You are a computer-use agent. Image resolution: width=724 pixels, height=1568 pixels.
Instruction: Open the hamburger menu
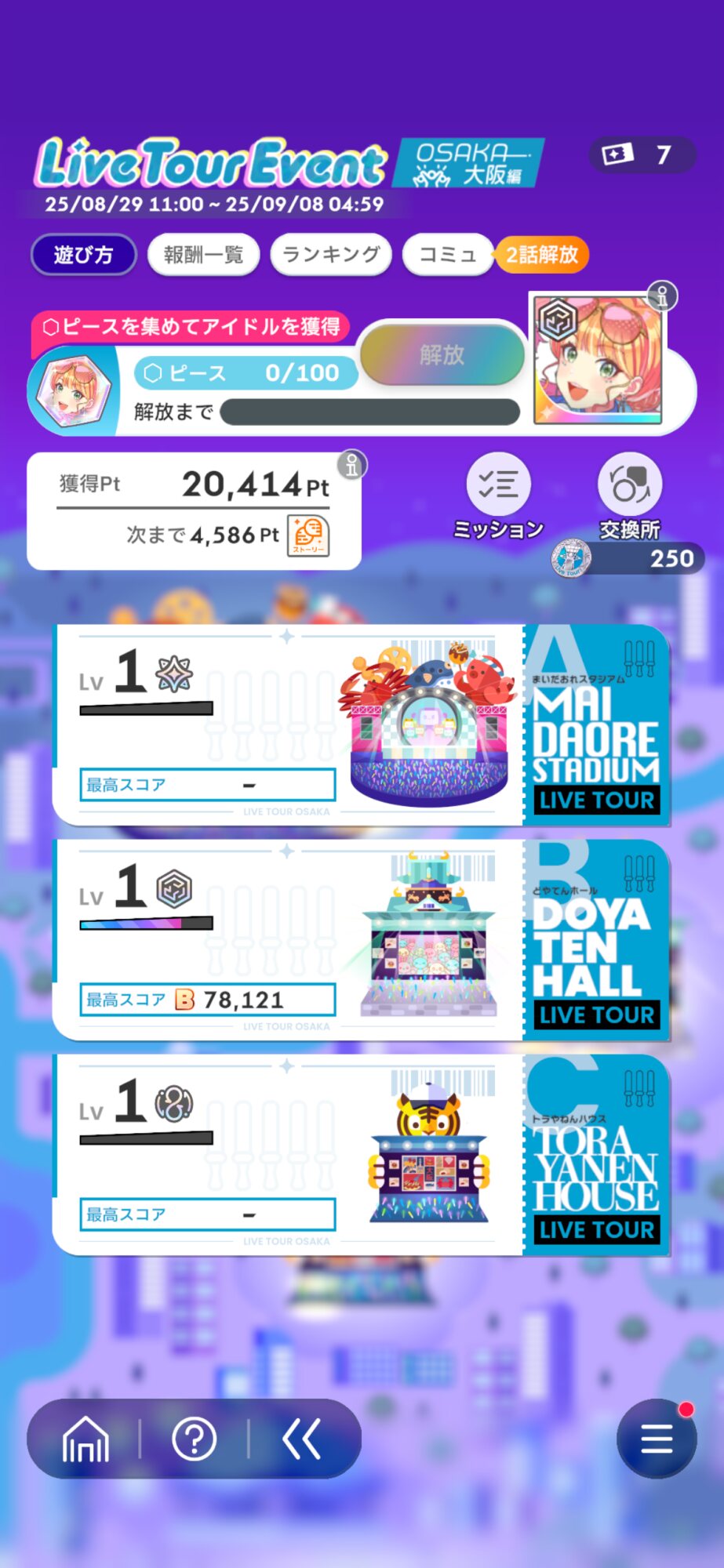[x=657, y=1439]
